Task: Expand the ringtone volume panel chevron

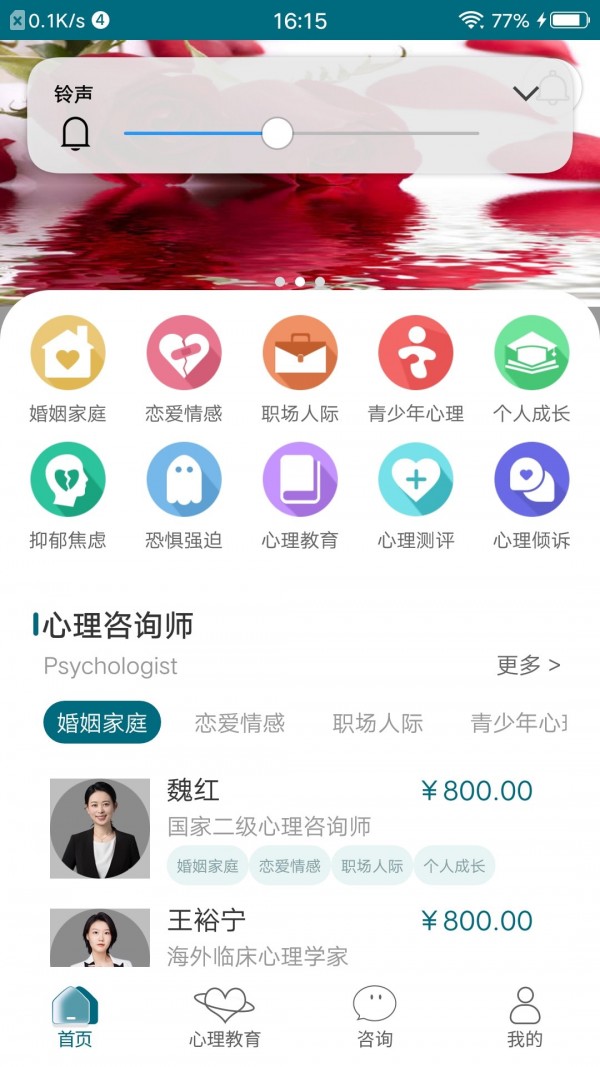Action: (x=525, y=94)
